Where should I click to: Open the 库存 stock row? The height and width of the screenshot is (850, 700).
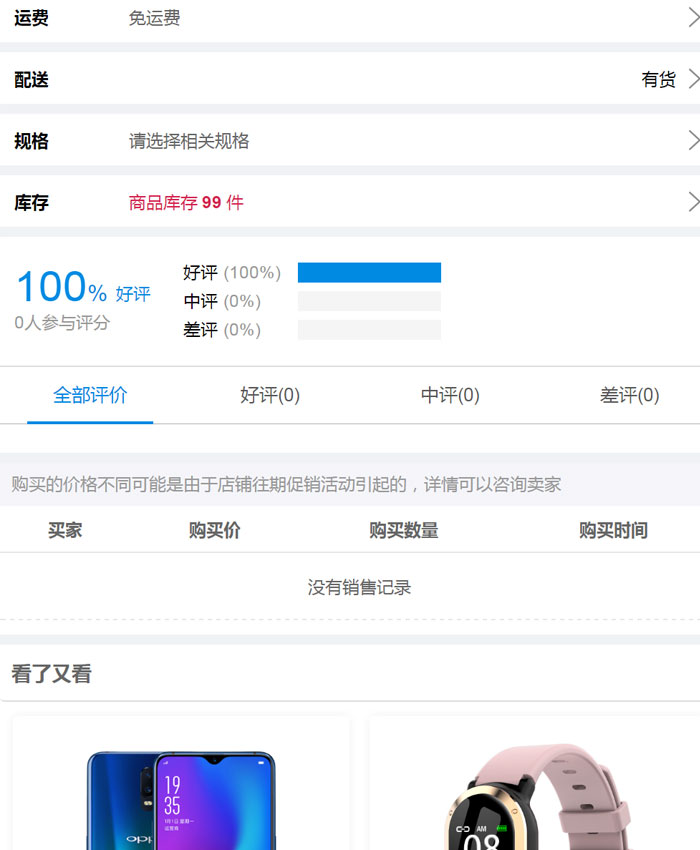tap(350, 202)
